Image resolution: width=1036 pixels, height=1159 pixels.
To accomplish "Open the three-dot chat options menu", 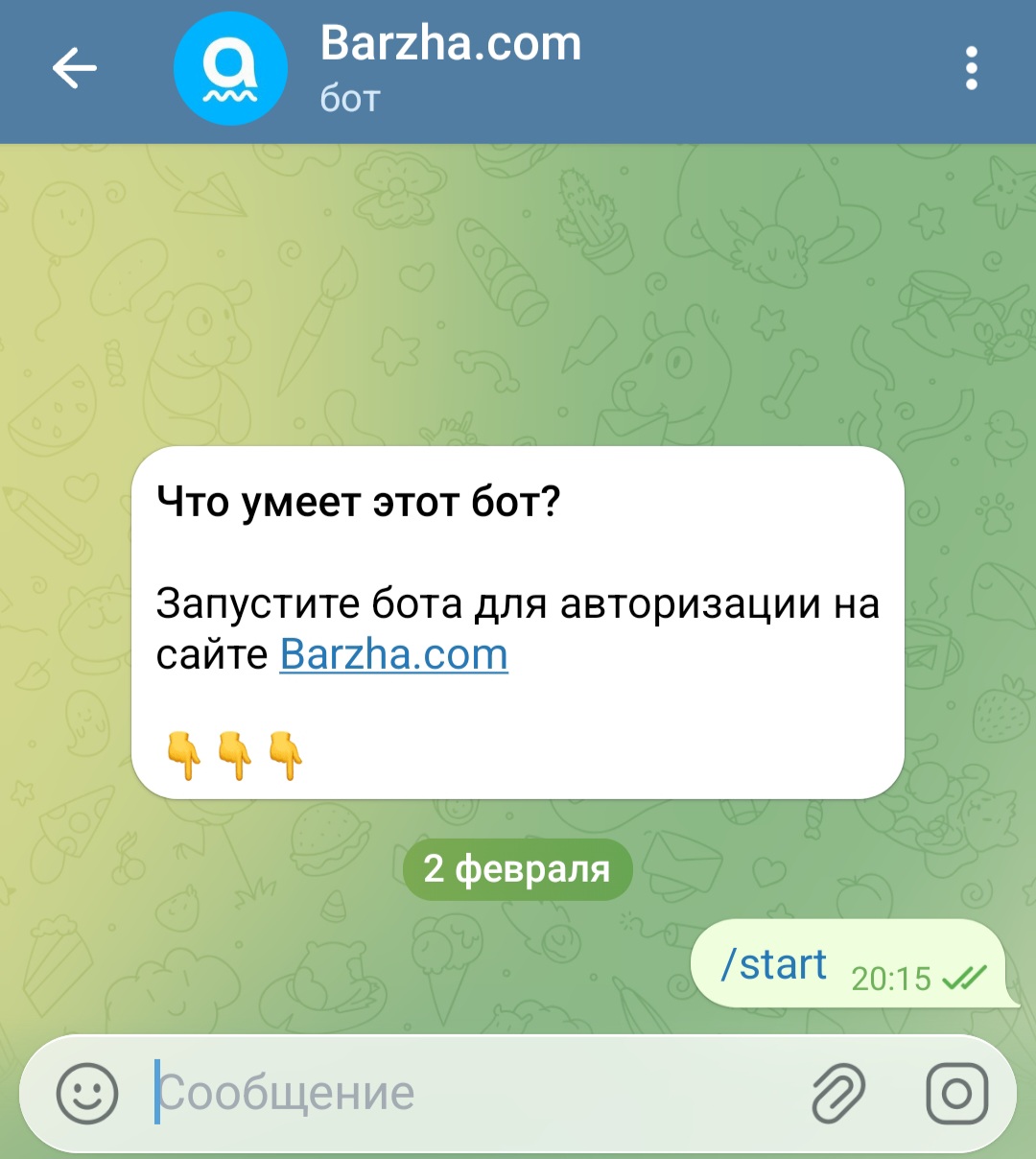I will pyautogui.click(x=971, y=69).
